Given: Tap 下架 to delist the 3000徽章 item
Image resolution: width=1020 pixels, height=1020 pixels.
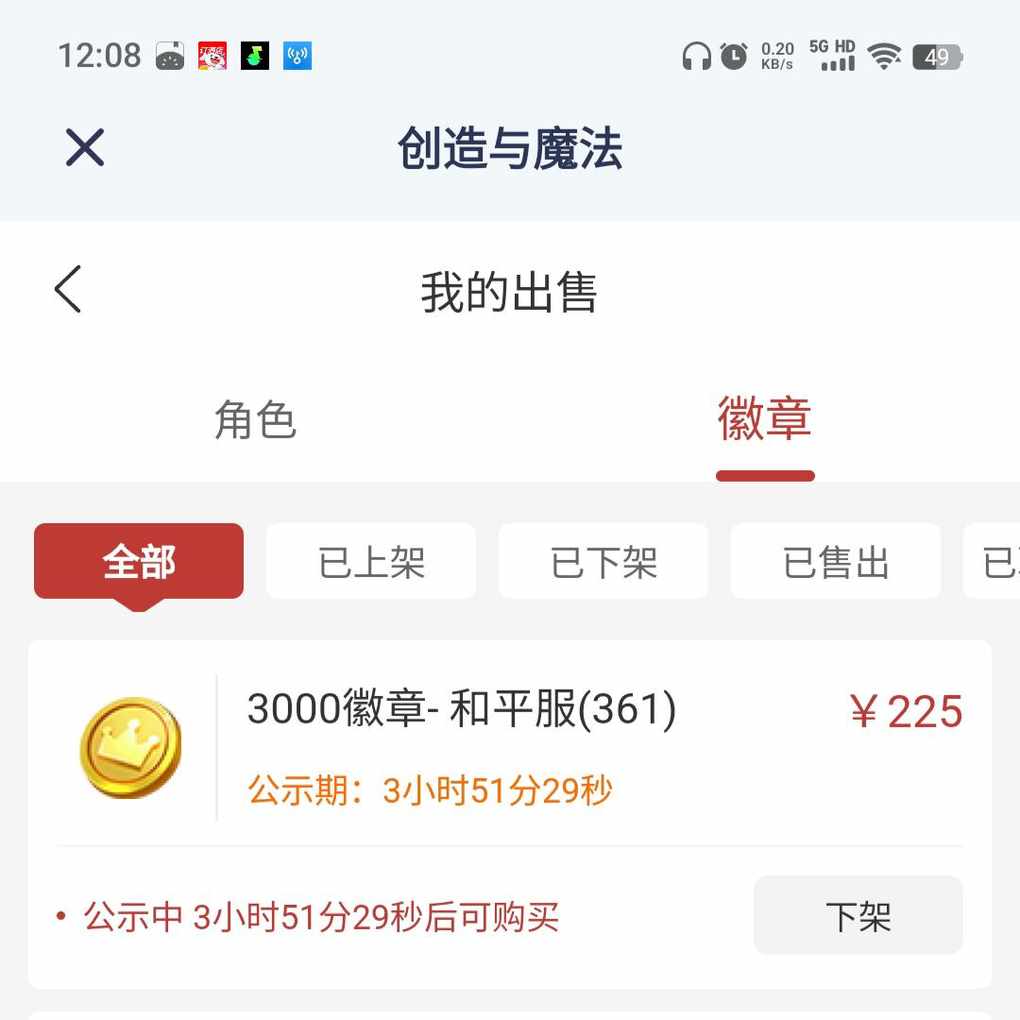Looking at the screenshot, I should tap(858, 915).
